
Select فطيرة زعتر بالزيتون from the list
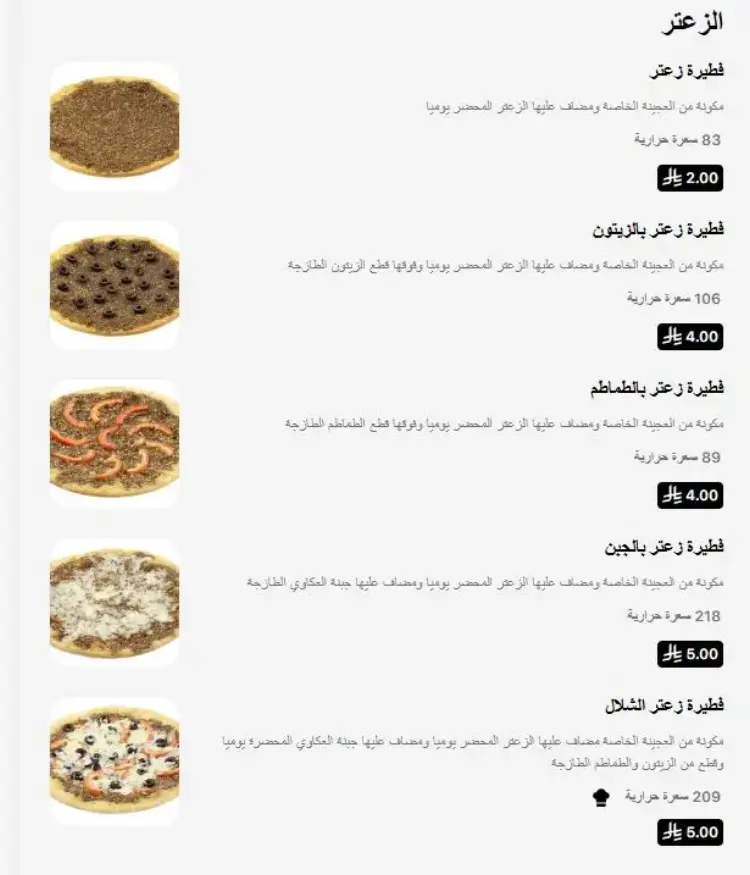658,230
